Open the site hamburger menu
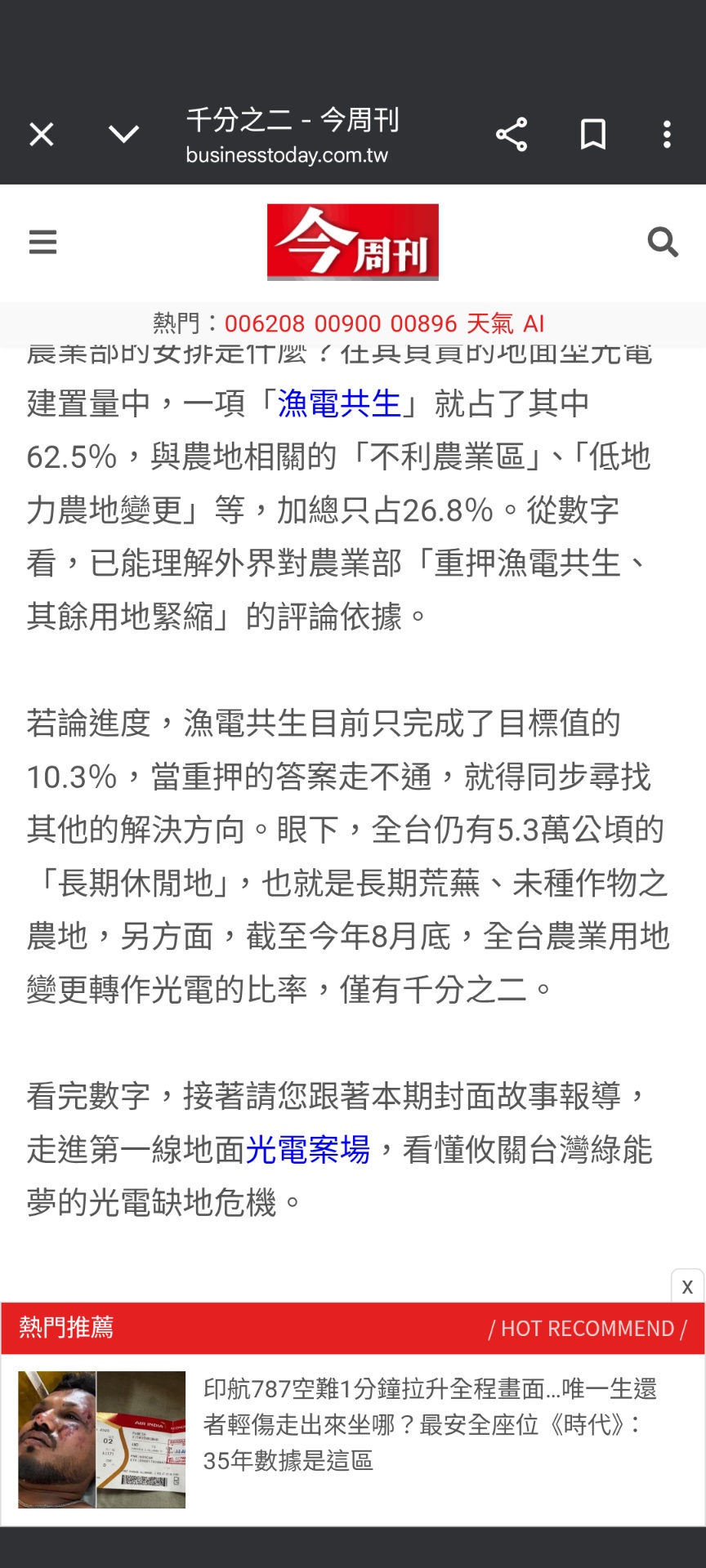 [x=42, y=243]
